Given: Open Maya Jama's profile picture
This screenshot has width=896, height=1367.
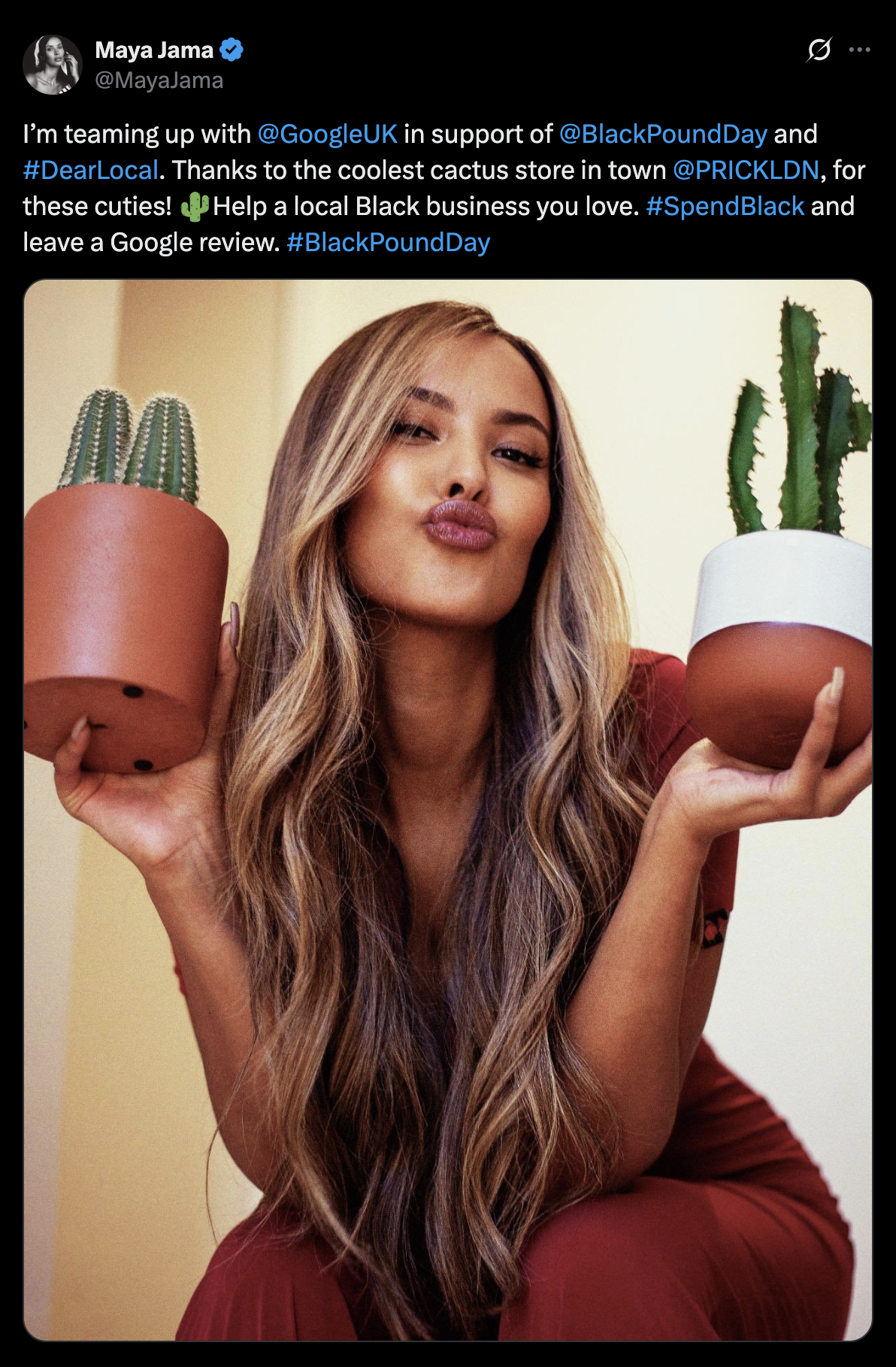Looking at the screenshot, I should (x=53, y=65).
